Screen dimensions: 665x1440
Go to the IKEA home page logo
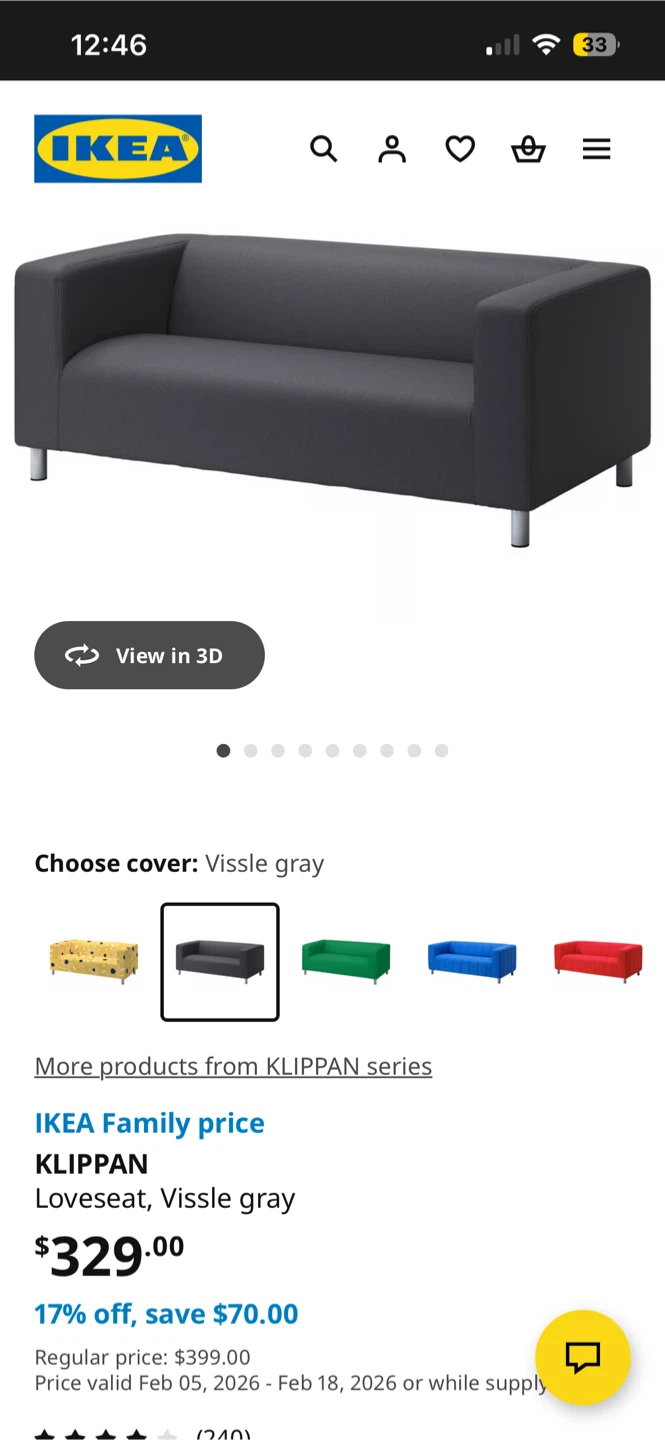pos(118,149)
